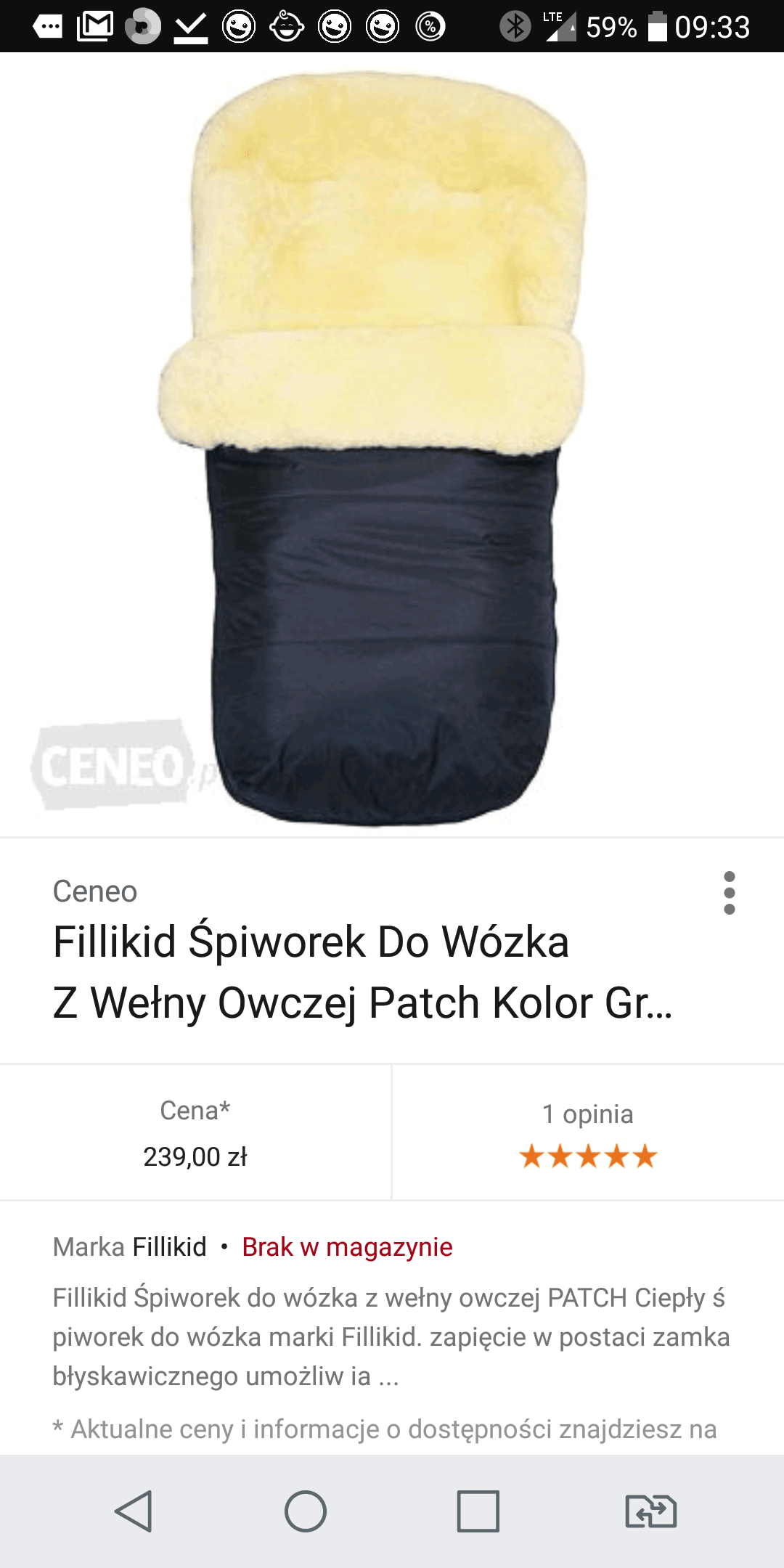Go to the home screen
This screenshot has height=1568, width=784.
306,1511
